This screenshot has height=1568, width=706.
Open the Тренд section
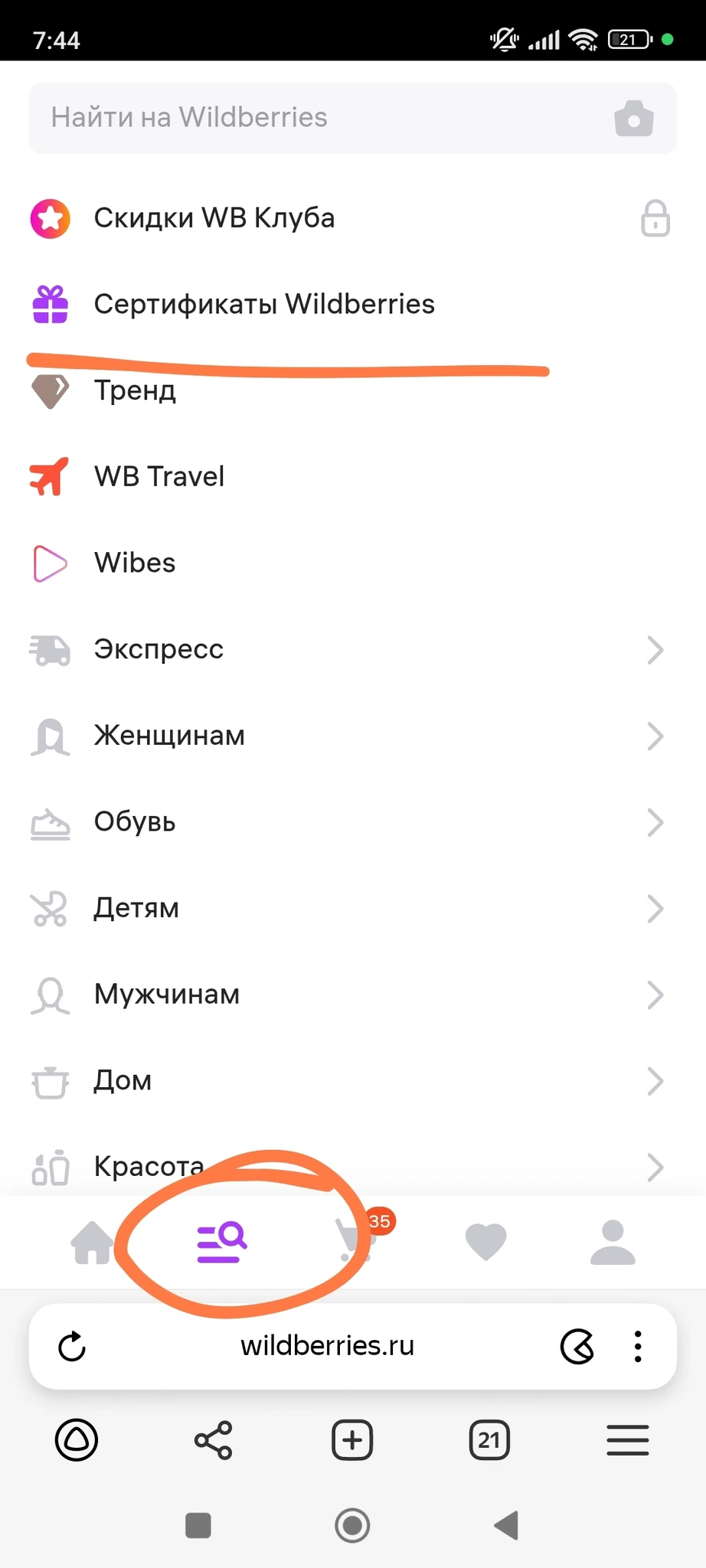pyautogui.click(x=353, y=390)
